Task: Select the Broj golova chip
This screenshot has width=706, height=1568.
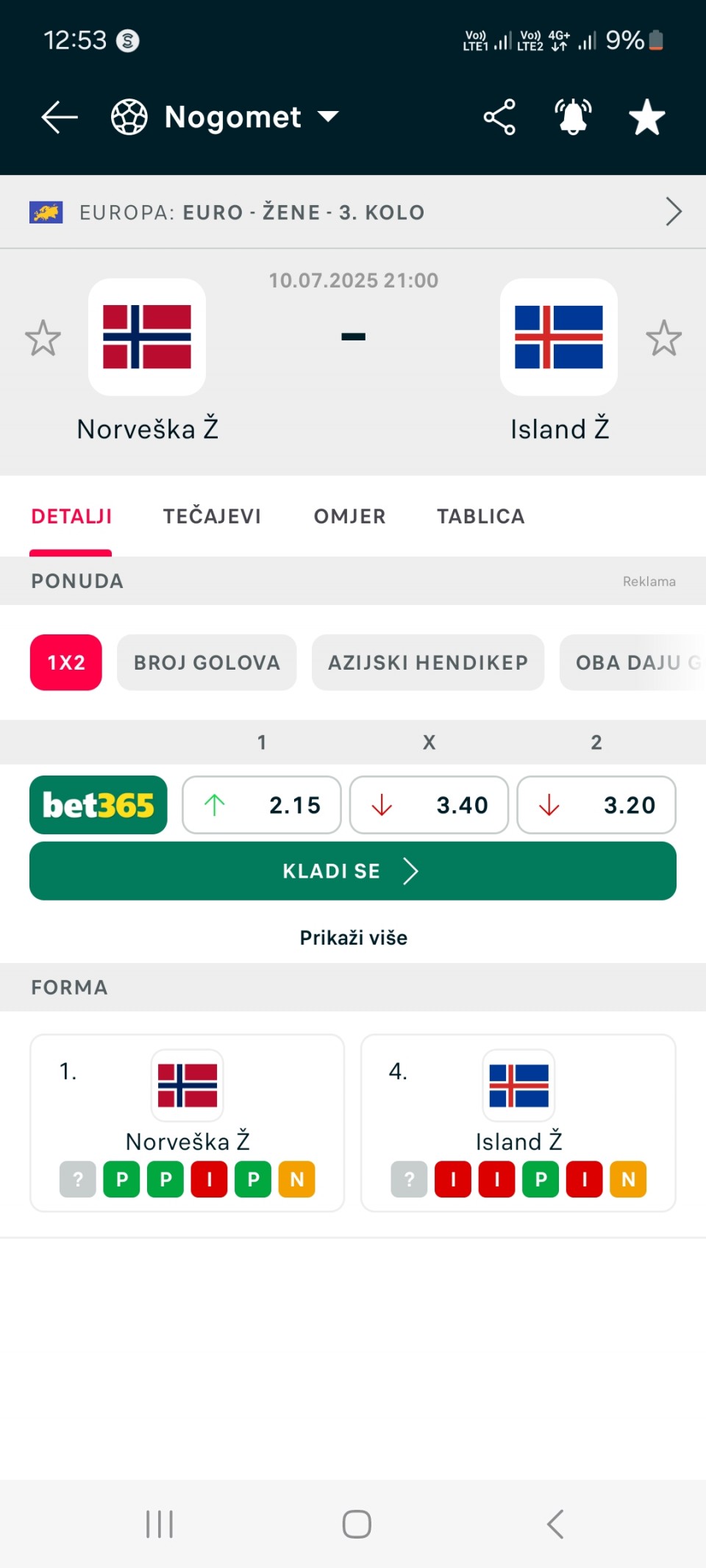Action: [207, 662]
